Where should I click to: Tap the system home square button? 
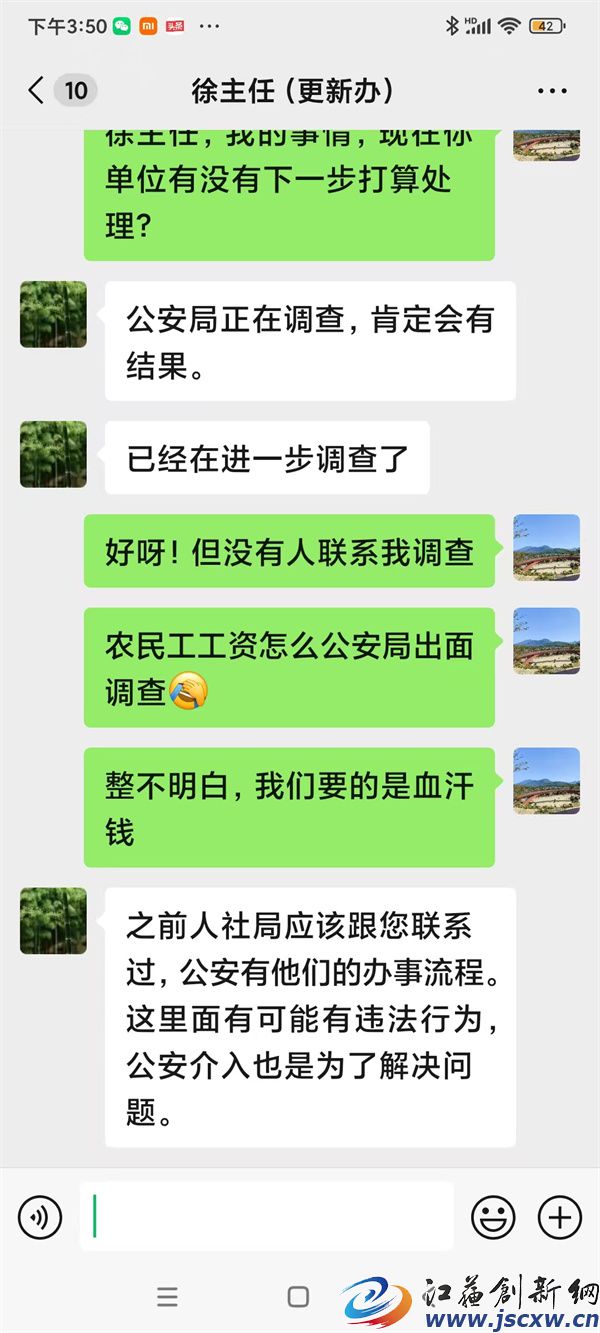click(298, 1297)
